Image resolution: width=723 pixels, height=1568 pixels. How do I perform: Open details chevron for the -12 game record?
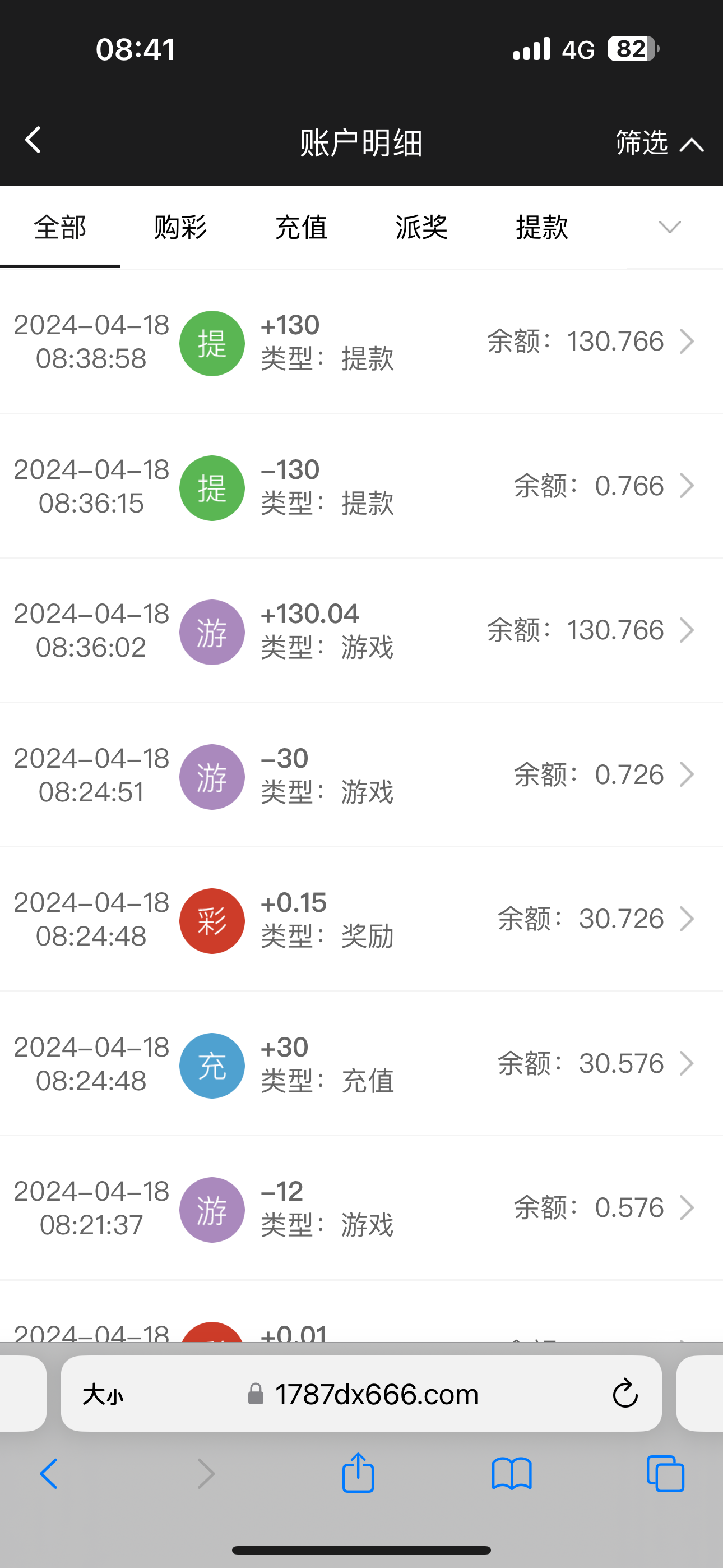688,1207
